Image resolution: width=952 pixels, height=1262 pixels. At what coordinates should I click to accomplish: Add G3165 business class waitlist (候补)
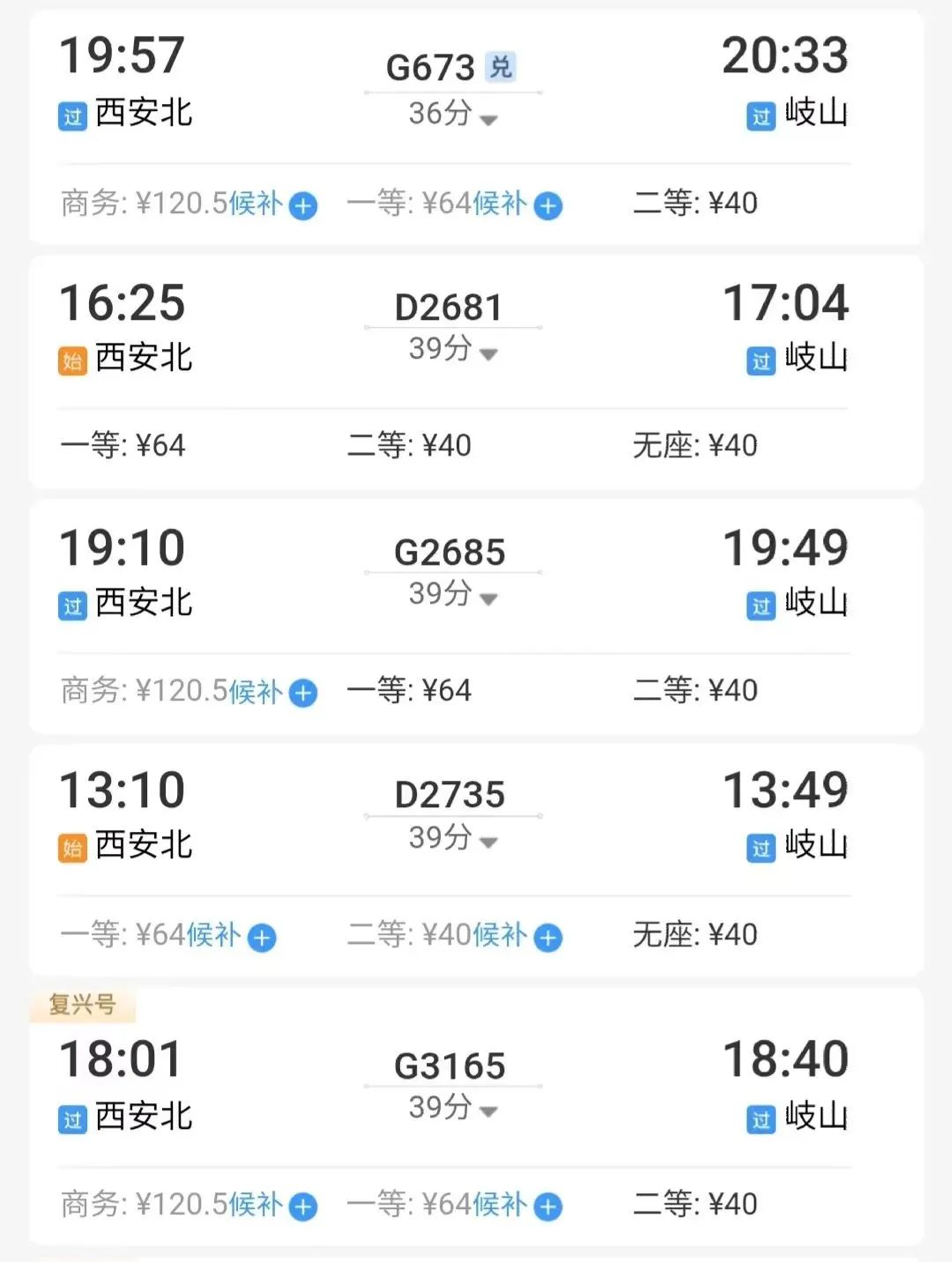coord(303,1206)
